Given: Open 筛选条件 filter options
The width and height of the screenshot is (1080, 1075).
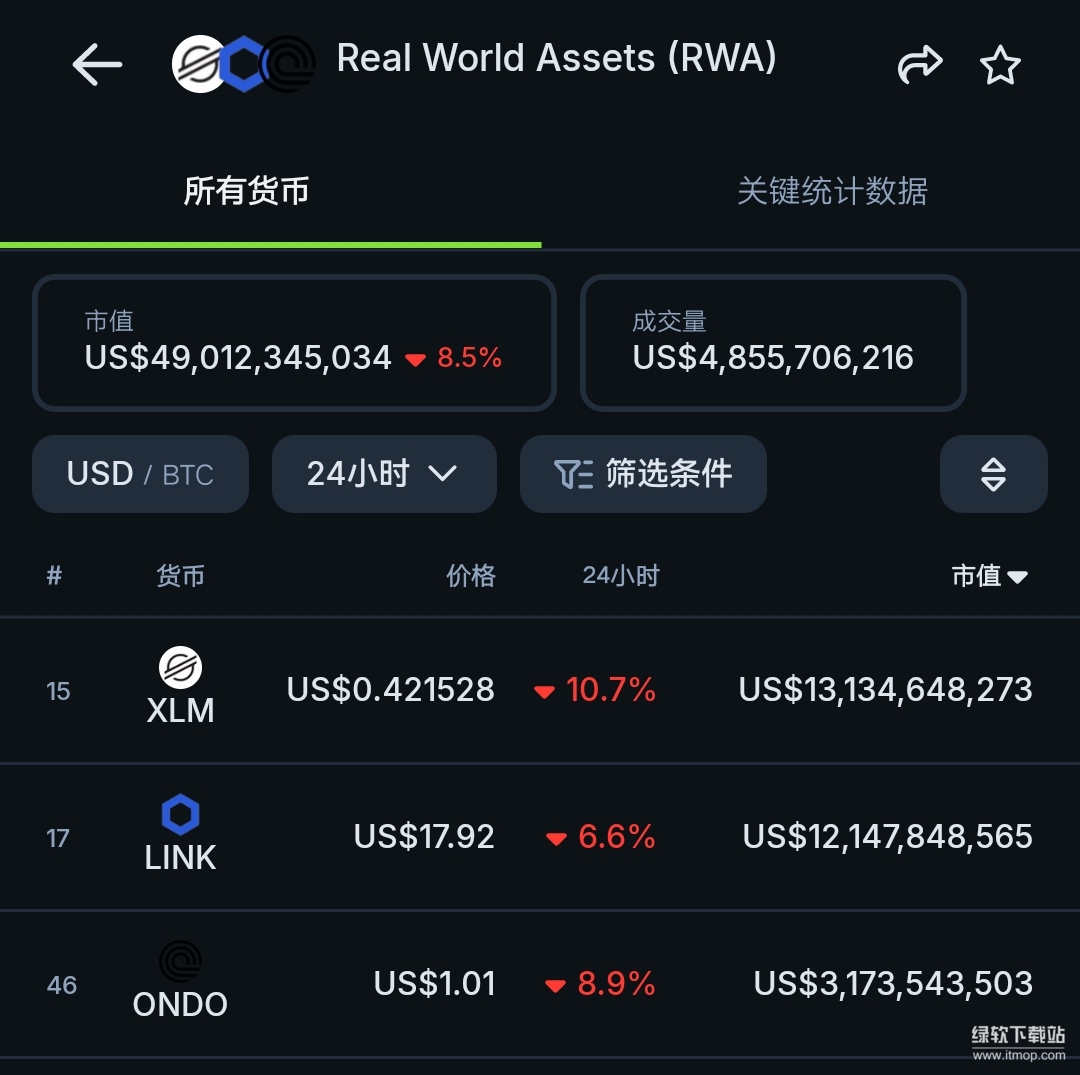Looking at the screenshot, I should click(x=643, y=474).
